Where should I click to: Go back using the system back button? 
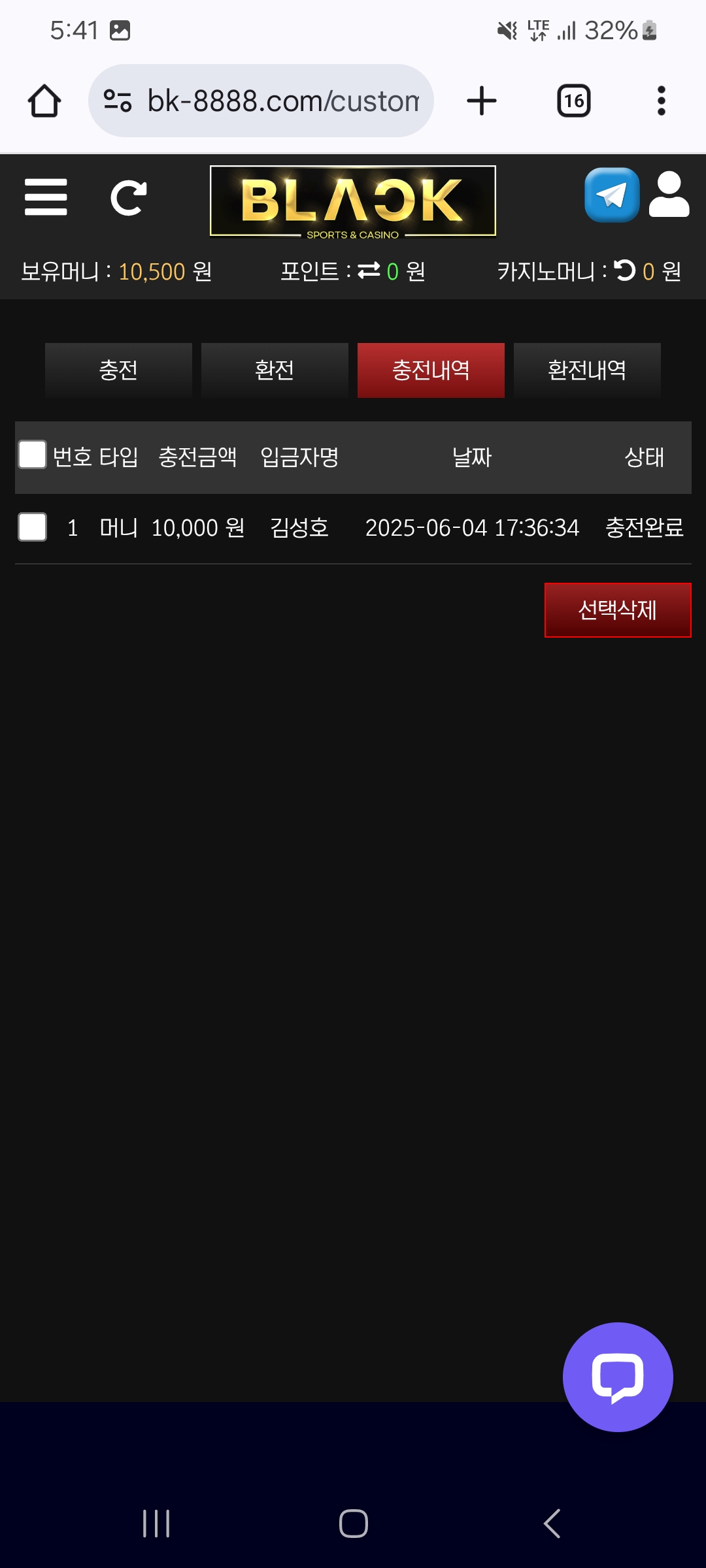(x=552, y=1524)
